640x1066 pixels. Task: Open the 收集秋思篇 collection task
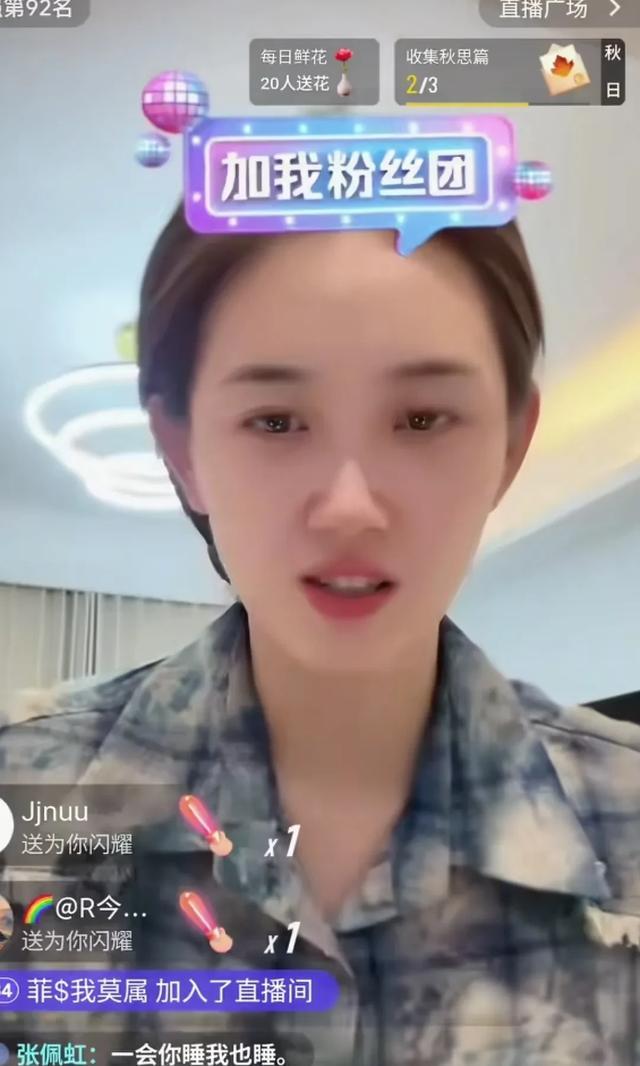point(495,71)
